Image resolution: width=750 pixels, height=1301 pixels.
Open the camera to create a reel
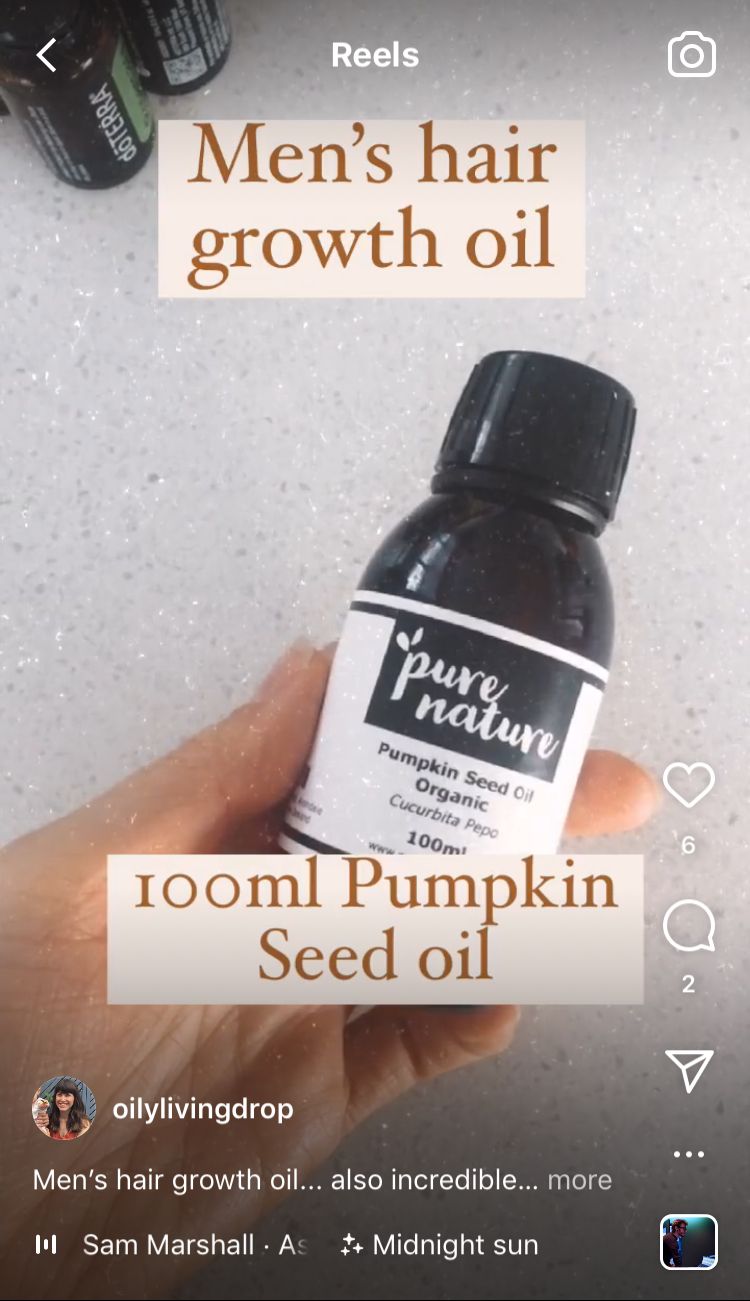tap(691, 55)
